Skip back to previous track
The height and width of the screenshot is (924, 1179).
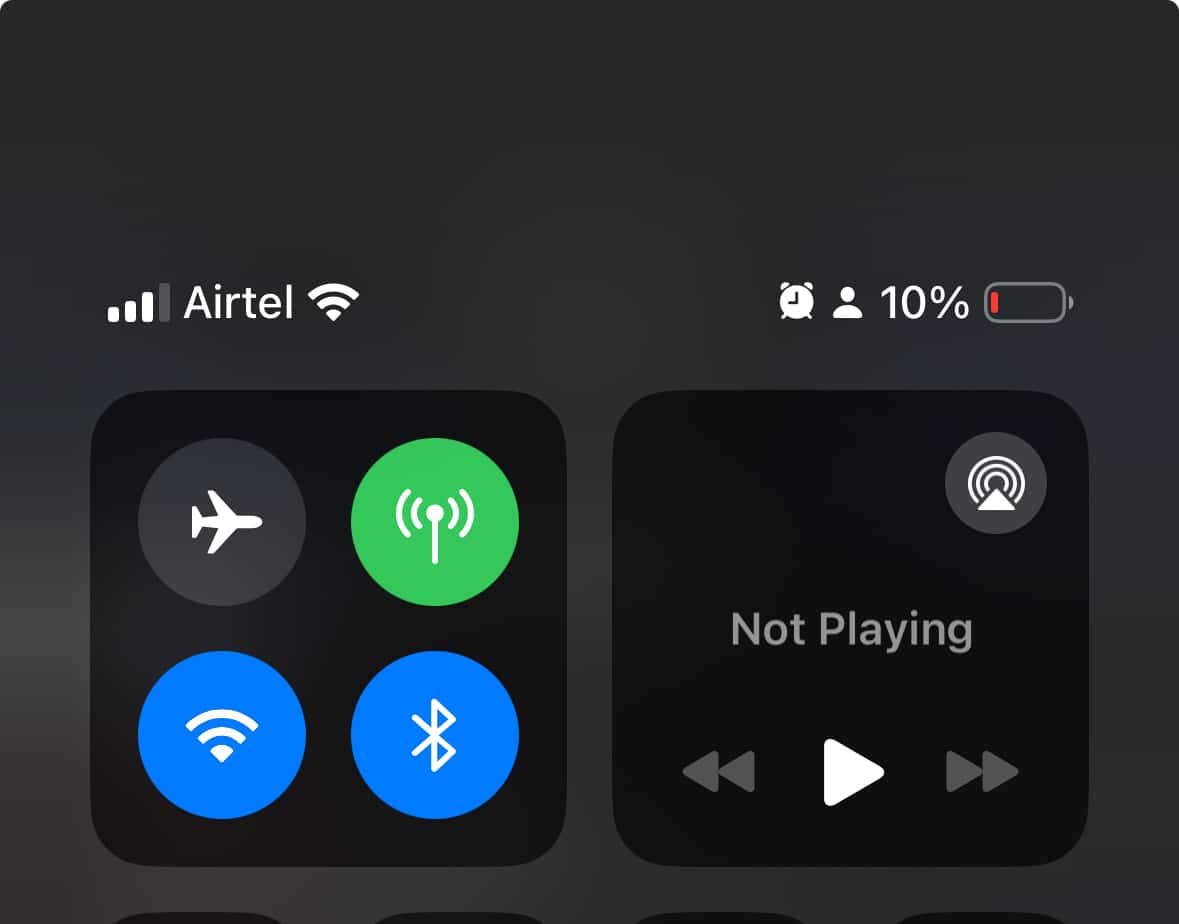point(719,772)
